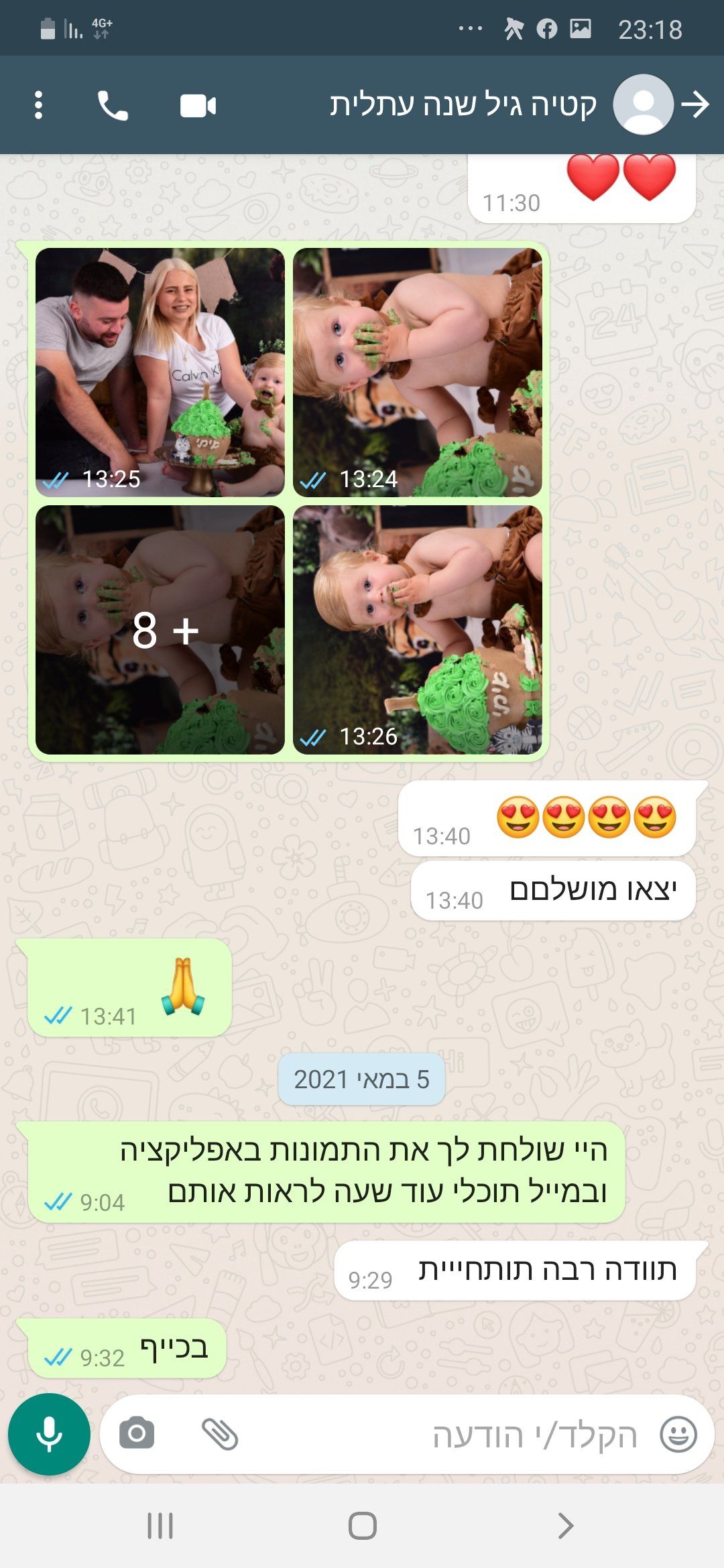Attach a file with the paperclip
The width and height of the screenshot is (724, 1568).
220,1434
